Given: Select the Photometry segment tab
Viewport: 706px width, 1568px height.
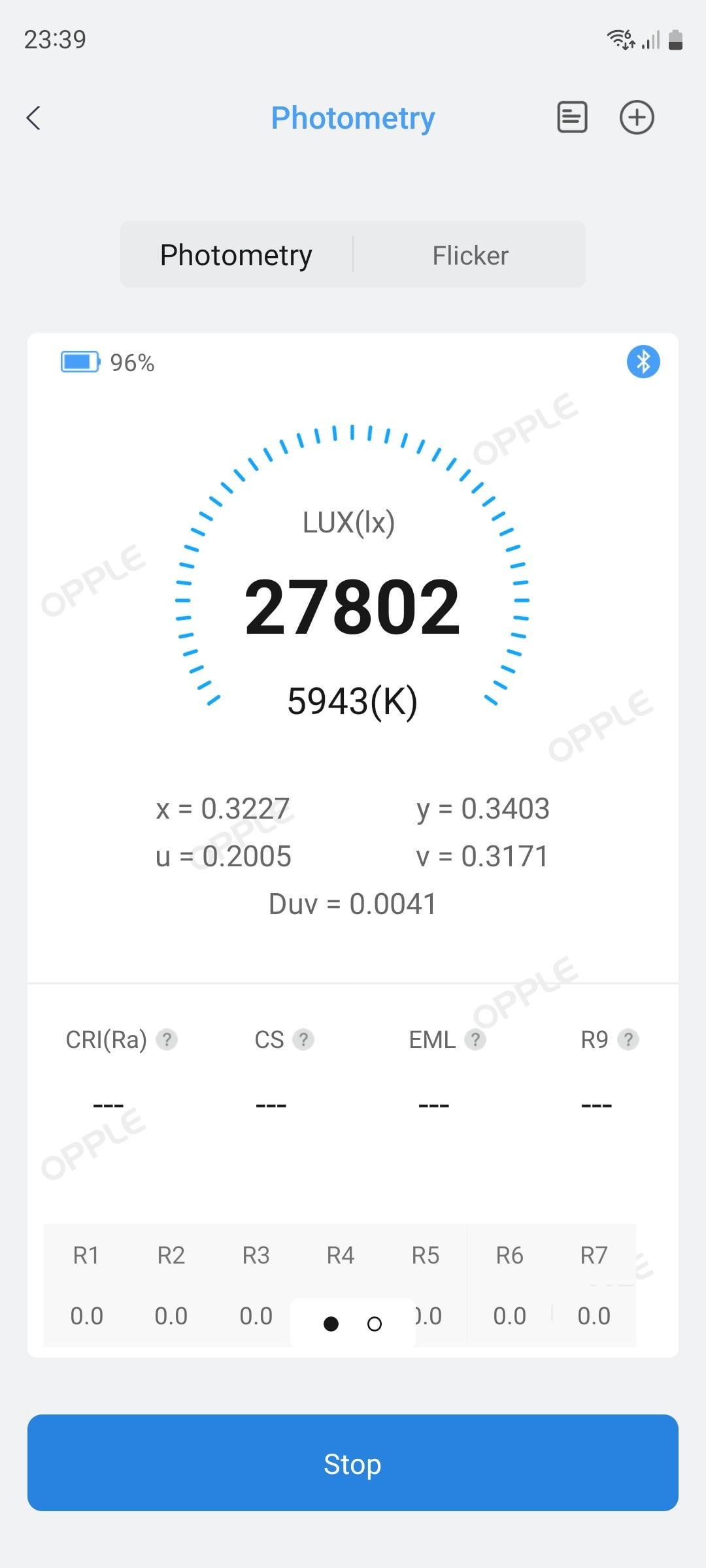Looking at the screenshot, I should tap(236, 255).
